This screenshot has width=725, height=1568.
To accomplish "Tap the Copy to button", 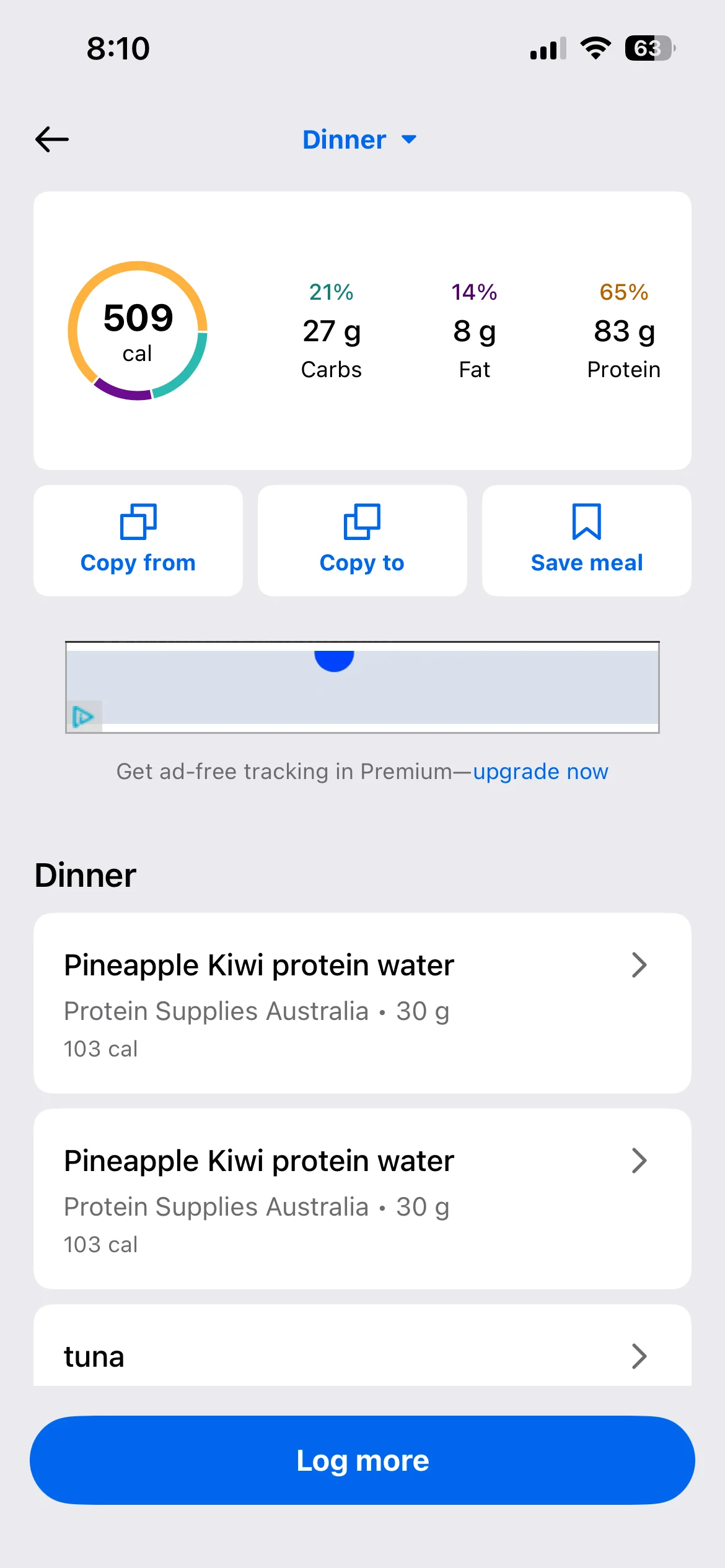I will pyautogui.click(x=362, y=541).
